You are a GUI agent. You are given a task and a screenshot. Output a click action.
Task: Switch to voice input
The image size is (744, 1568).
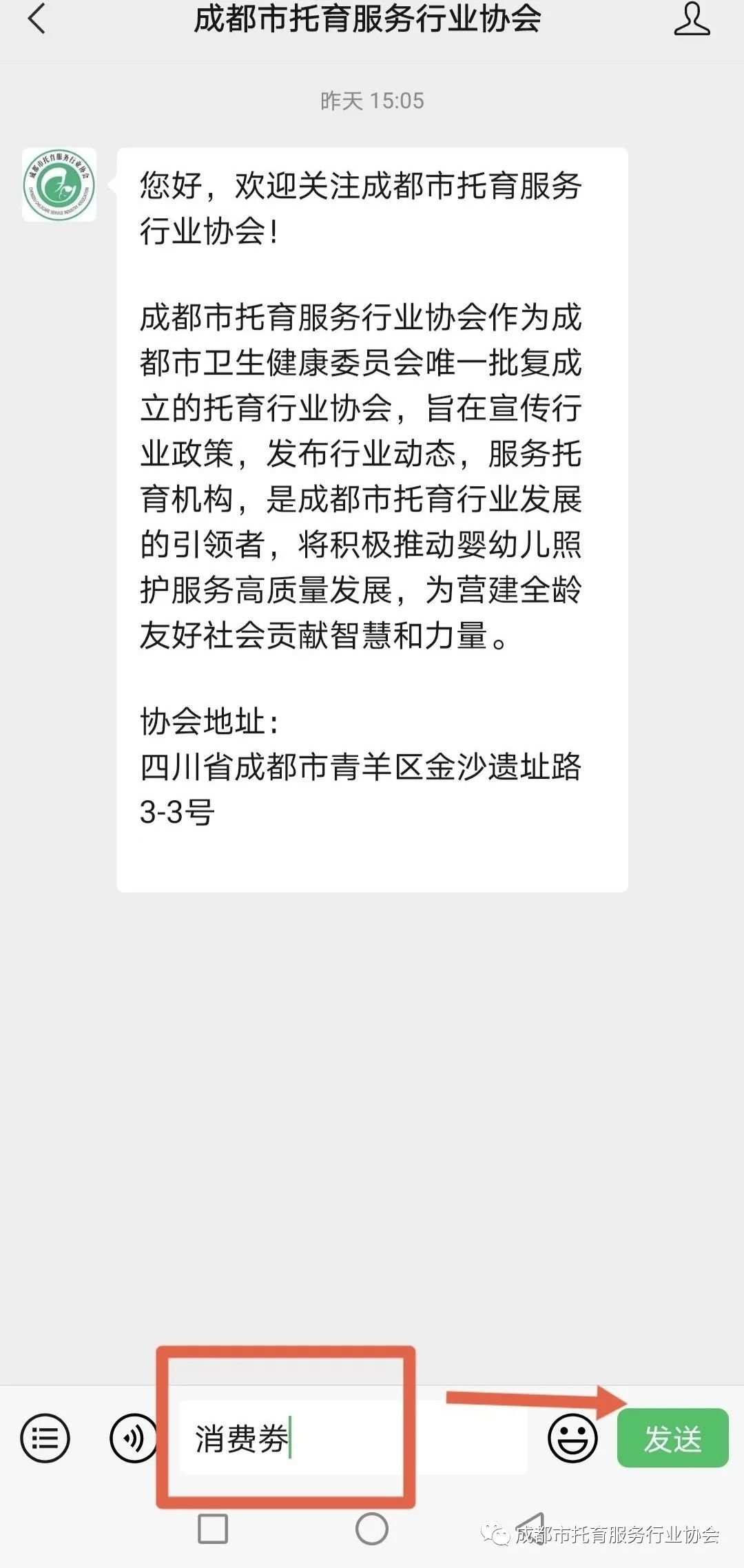point(133,1438)
